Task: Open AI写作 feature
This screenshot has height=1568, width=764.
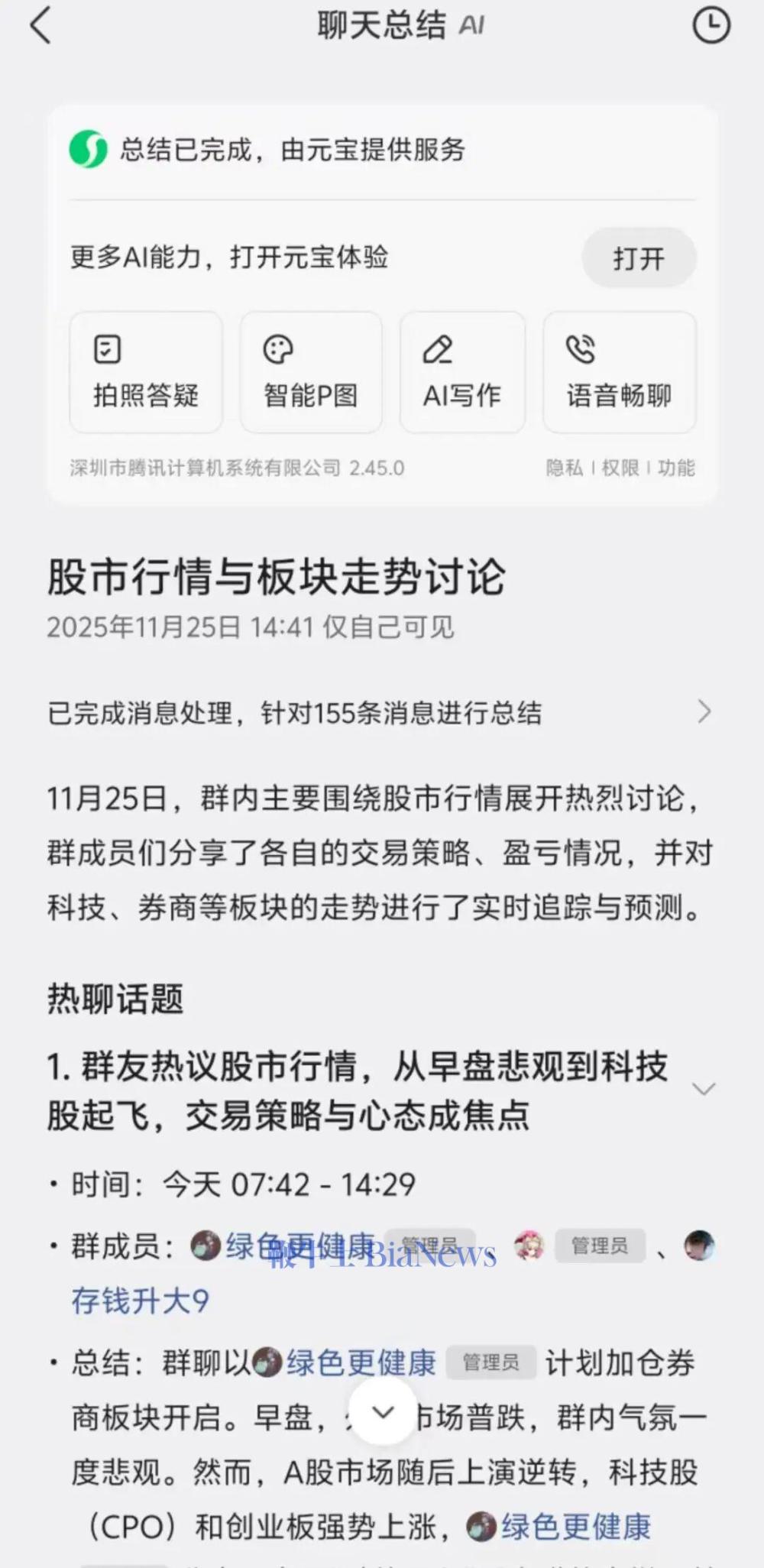Action: 462,372
